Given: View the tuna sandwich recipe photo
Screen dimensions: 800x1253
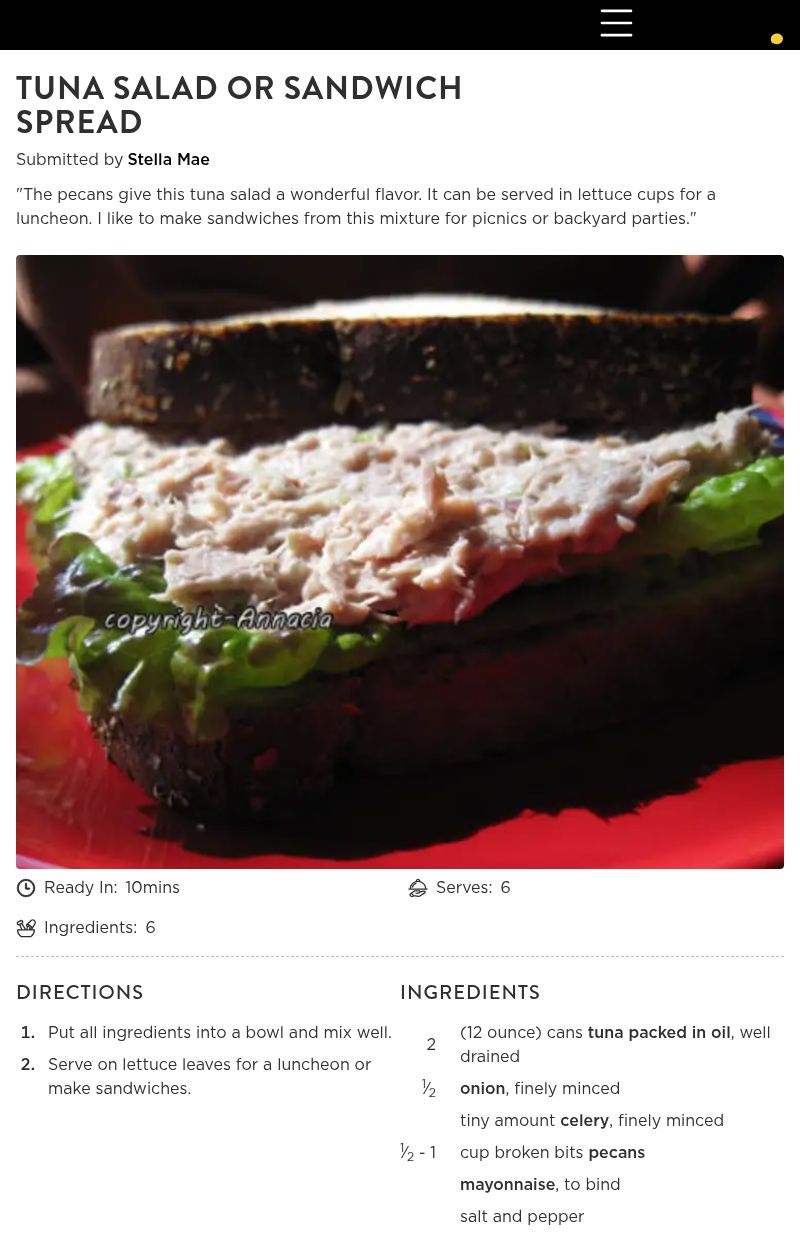Looking at the screenshot, I should click(x=400, y=561).
